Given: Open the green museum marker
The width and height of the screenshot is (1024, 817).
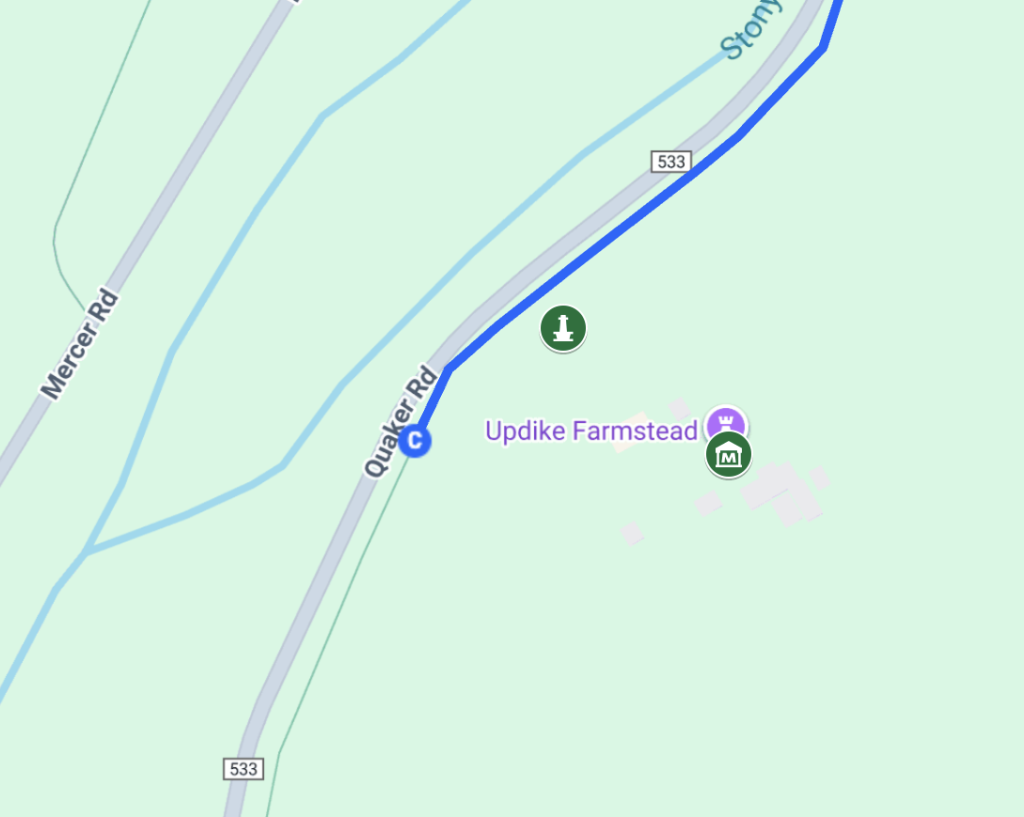Looking at the screenshot, I should coord(729,456).
